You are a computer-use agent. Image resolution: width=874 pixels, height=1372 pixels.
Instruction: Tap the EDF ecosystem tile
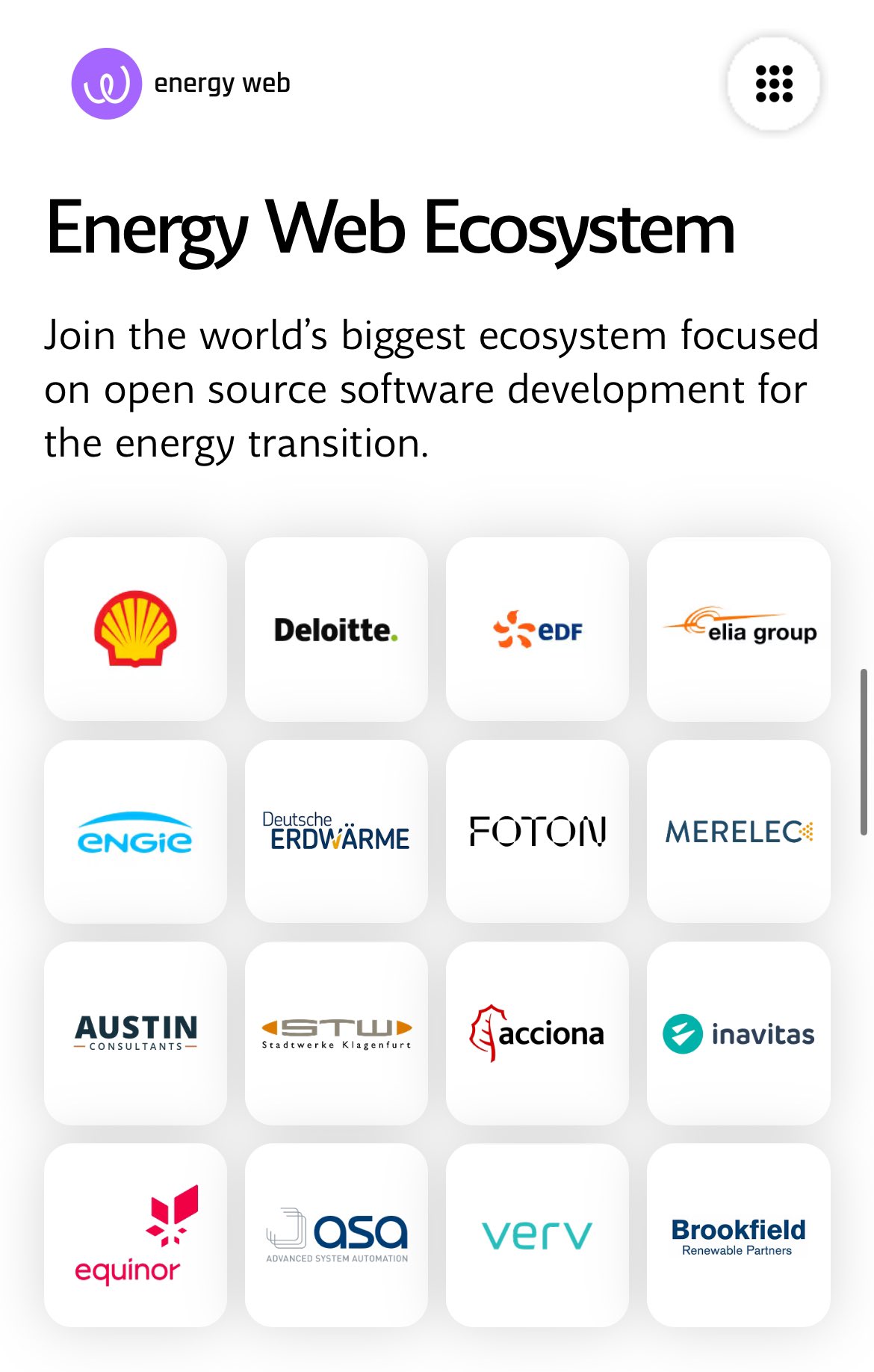(537, 629)
